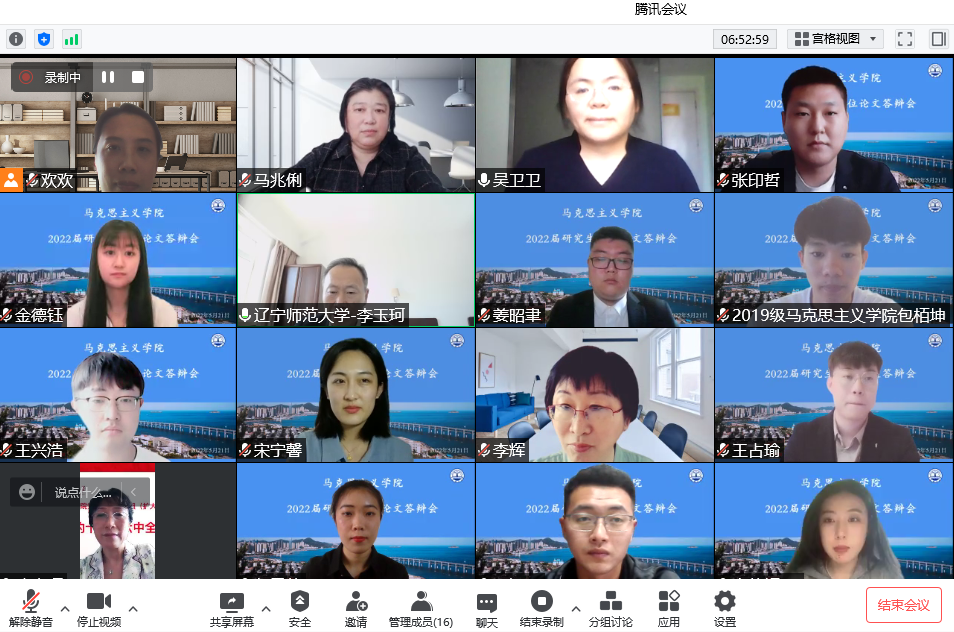The image size is (954, 632).
Task: Open 分组讨论 breakout rooms
Action: (610, 608)
